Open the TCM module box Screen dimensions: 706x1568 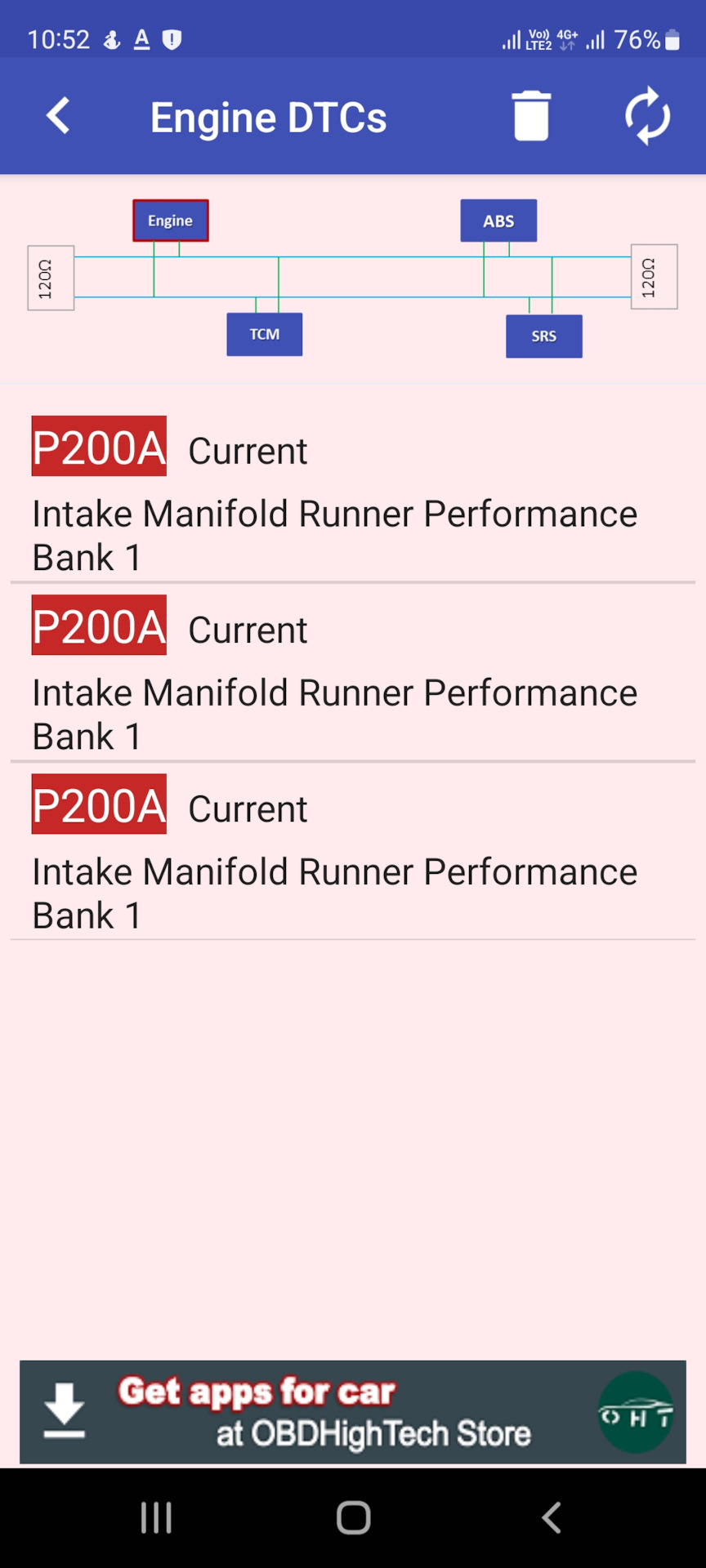click(265, 334)
